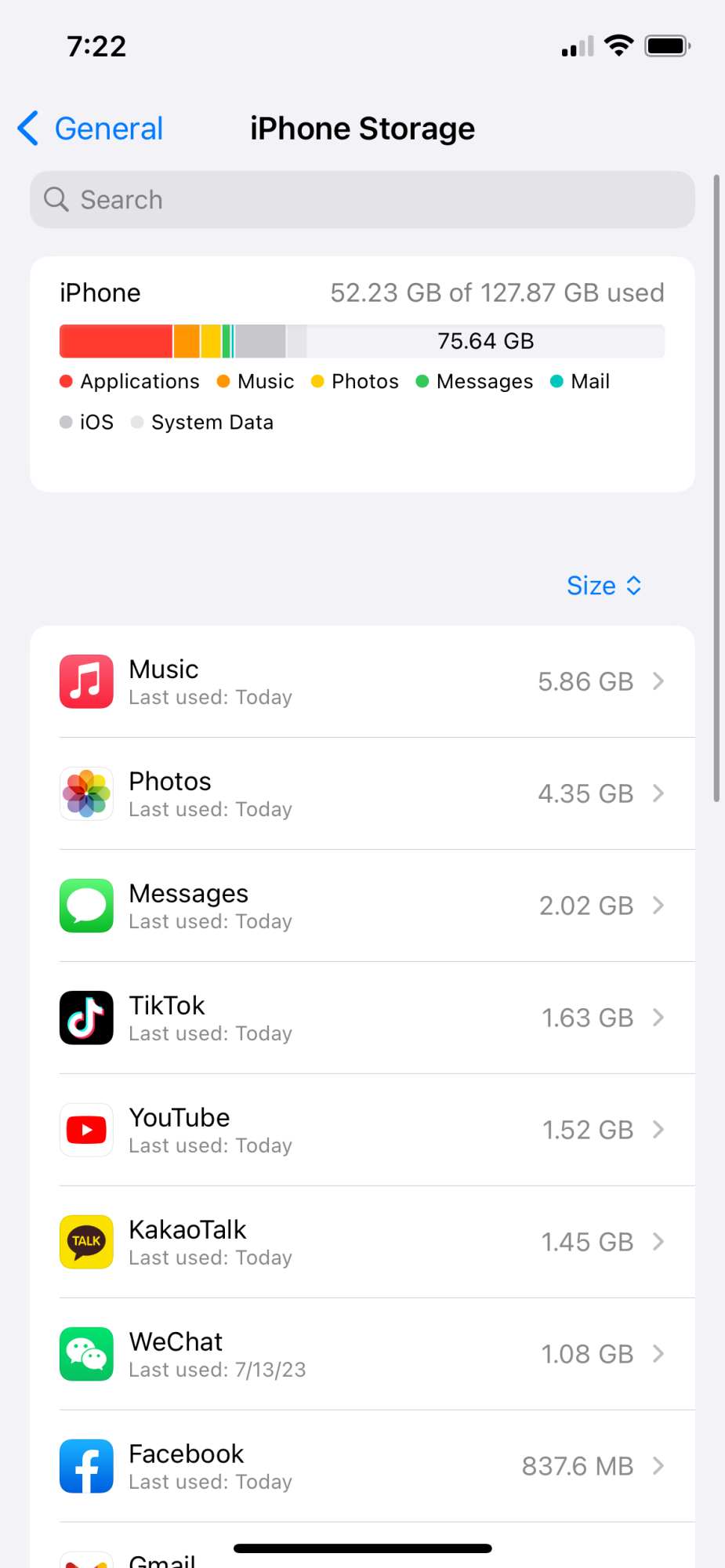View Messages storage usage
This screenshot has height=1568, width=725.
pos(362,906)
